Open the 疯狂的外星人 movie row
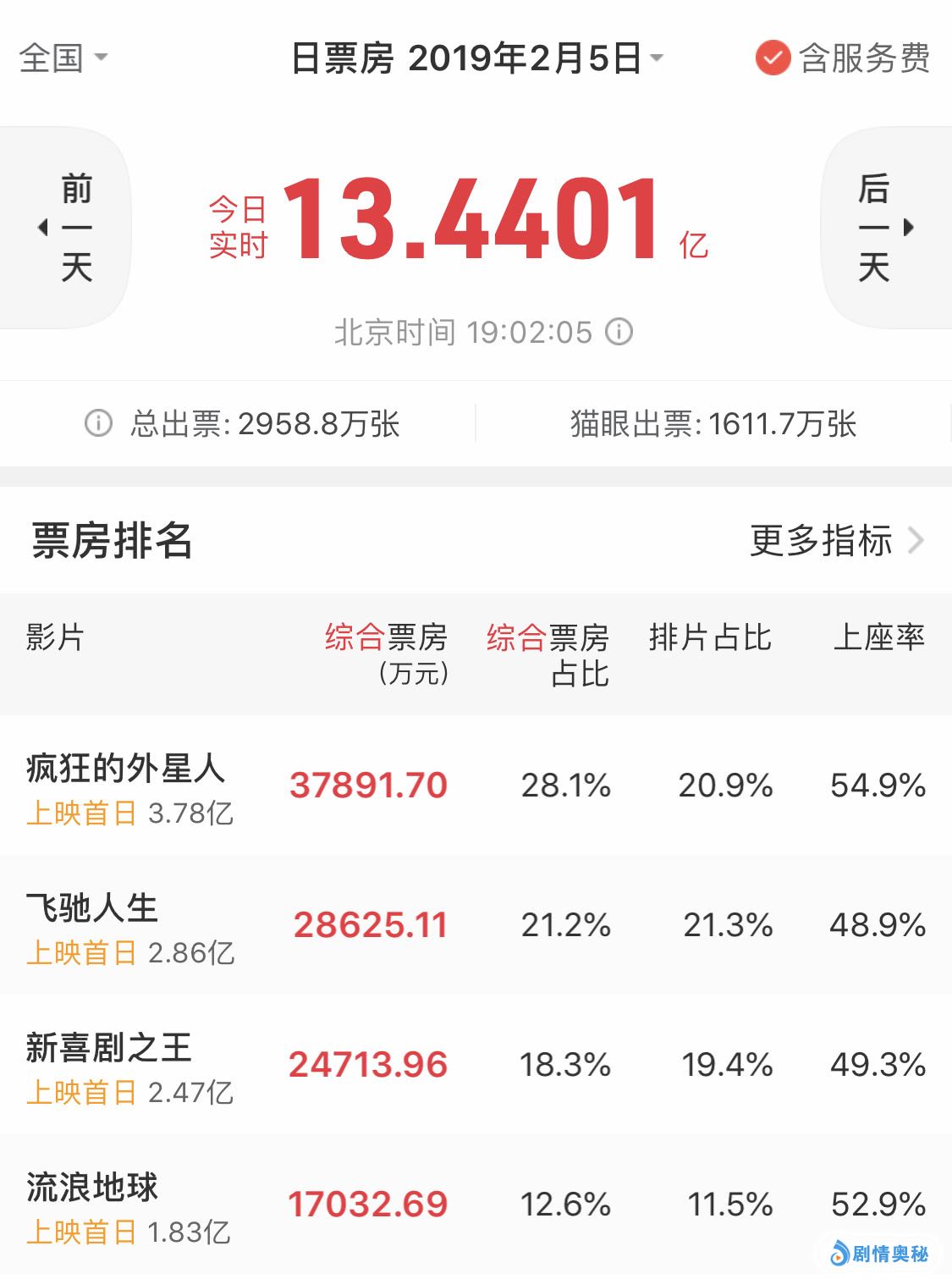 tap(125, 769)
